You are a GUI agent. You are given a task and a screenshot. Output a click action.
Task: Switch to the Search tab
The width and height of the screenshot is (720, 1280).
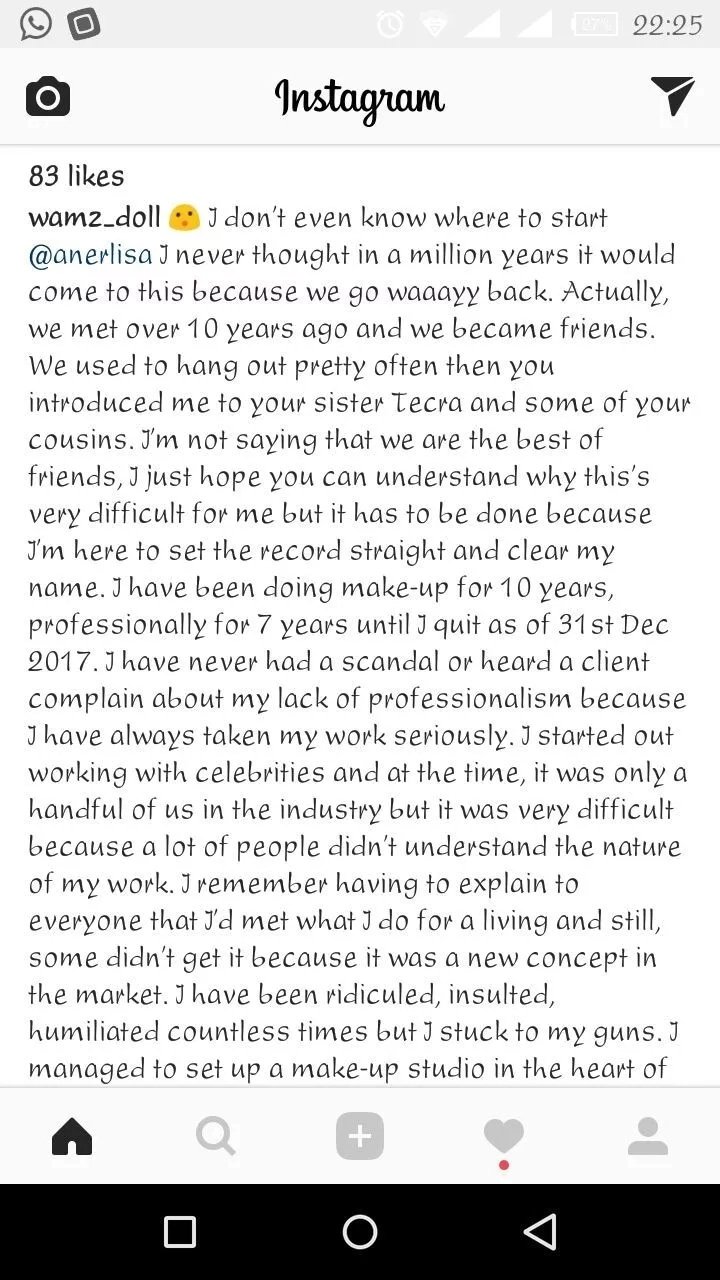216,1137
